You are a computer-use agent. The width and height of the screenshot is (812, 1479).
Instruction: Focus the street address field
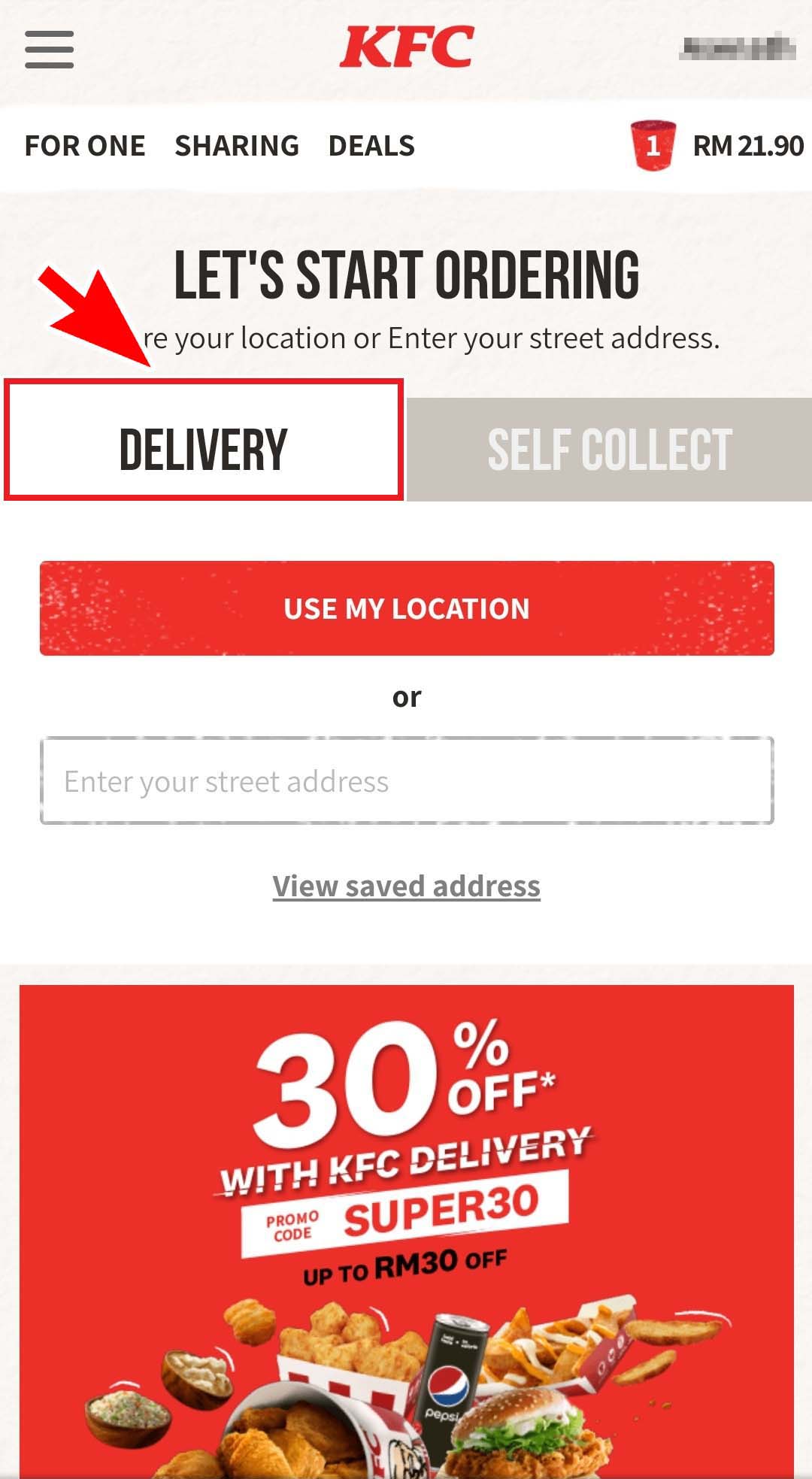pyautogui.click(x=407, y=781)
